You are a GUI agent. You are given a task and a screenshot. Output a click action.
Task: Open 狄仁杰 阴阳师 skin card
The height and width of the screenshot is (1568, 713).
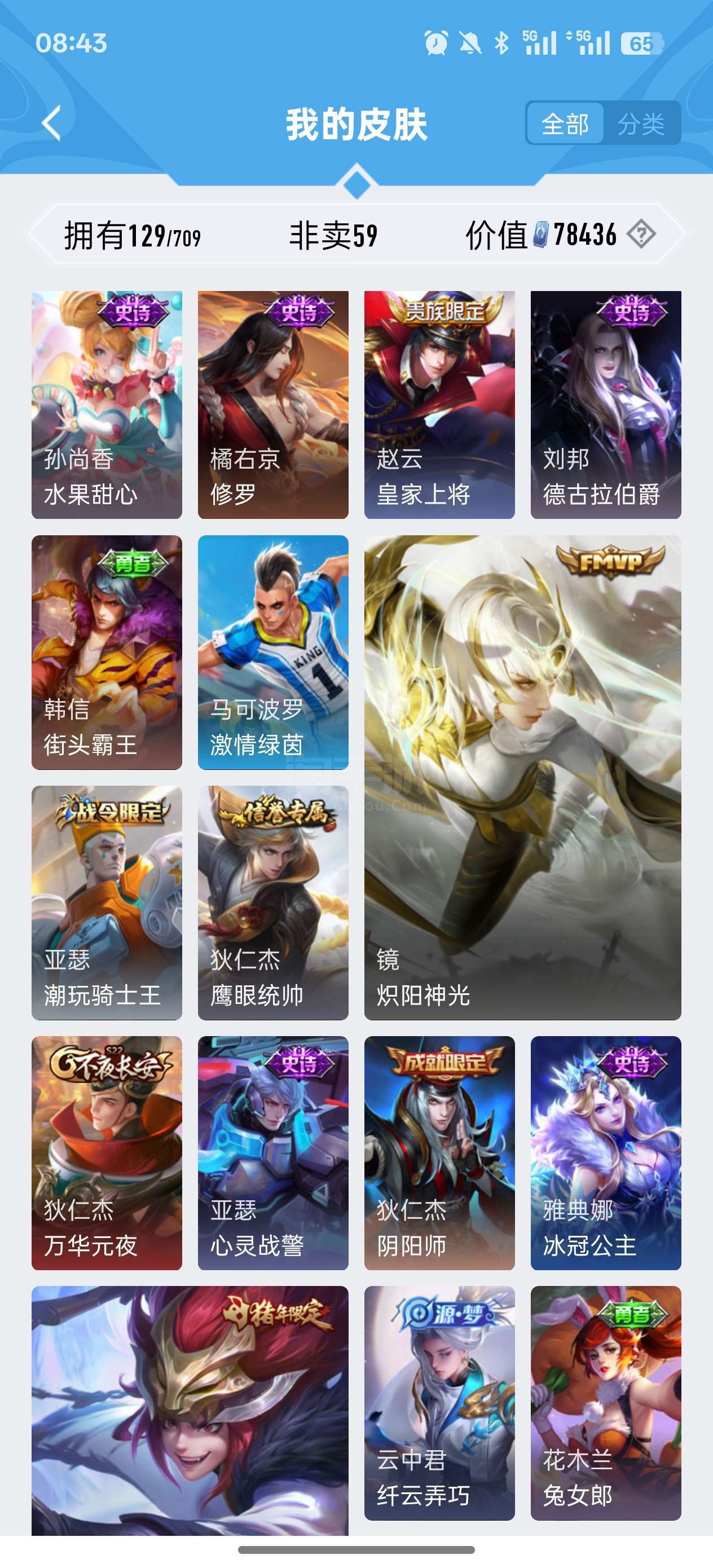click(439, 1153)
